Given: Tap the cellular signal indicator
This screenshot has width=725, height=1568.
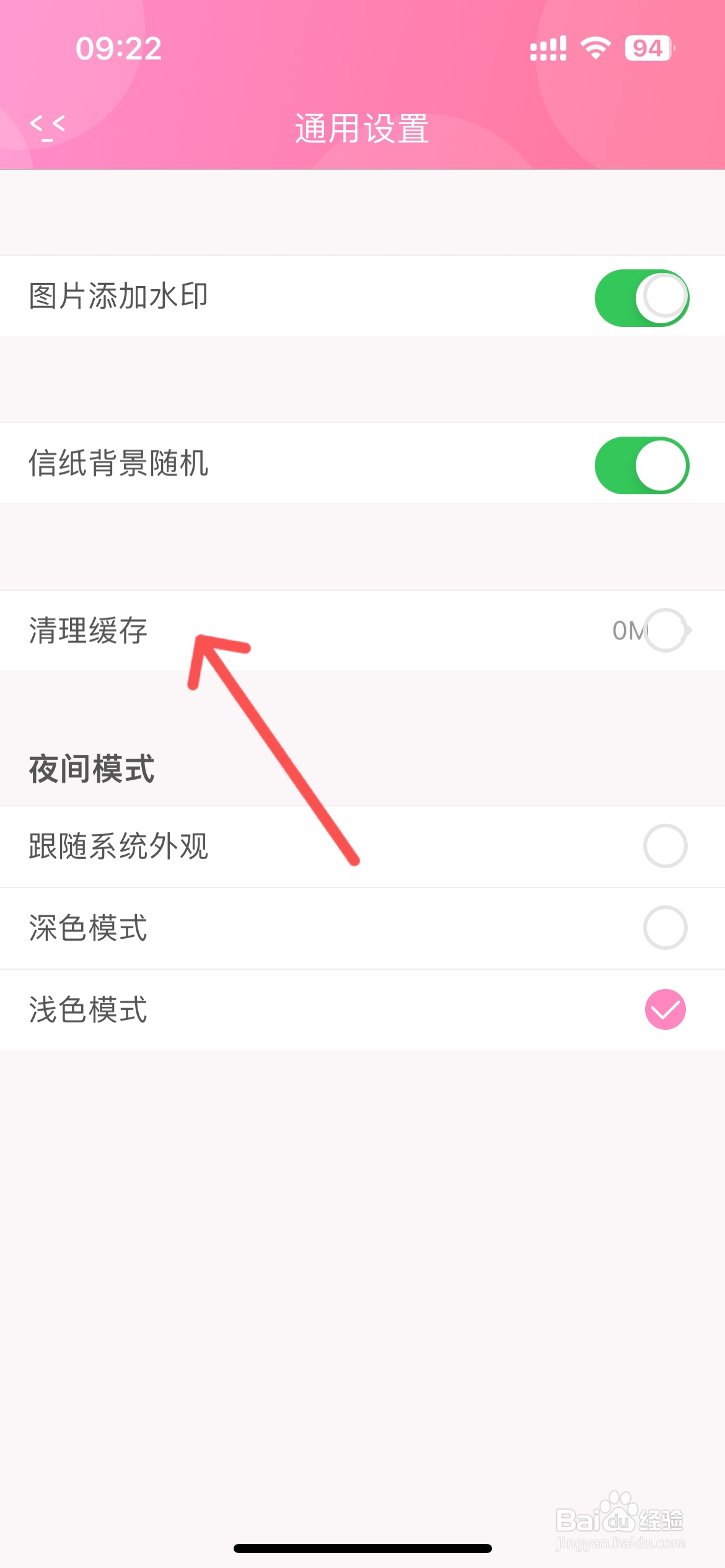Looking at the screenshot, I should click(548, 48).
